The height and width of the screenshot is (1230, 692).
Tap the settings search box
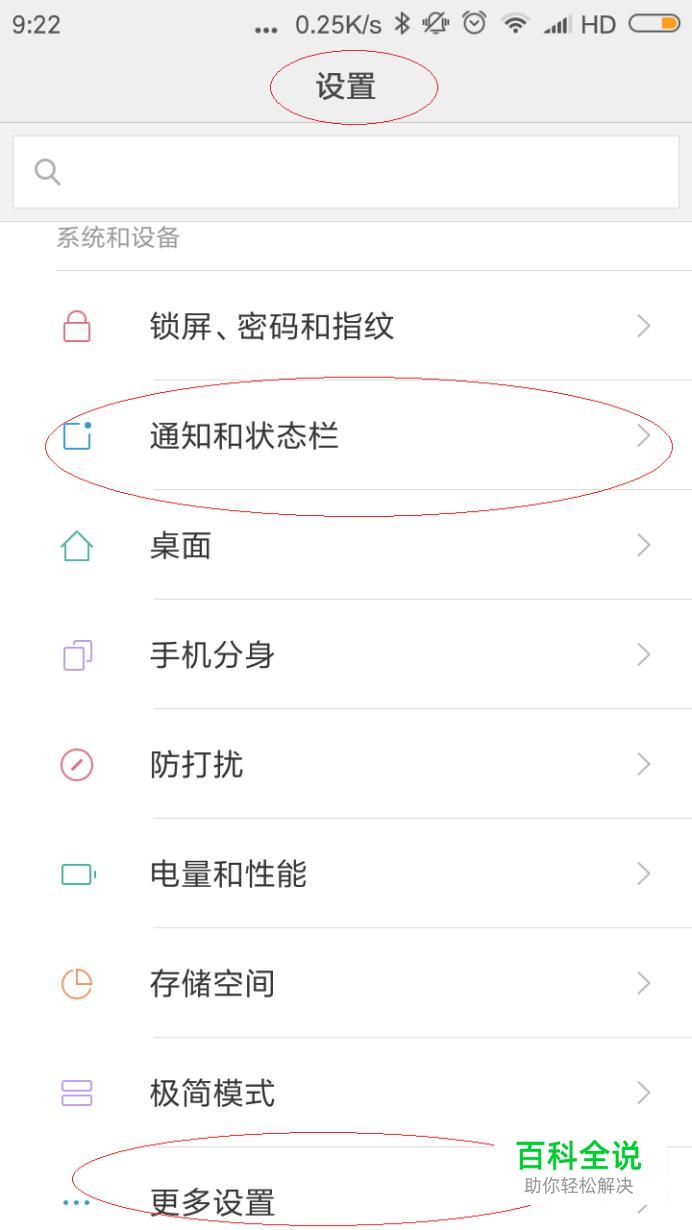tap(346, 172)
